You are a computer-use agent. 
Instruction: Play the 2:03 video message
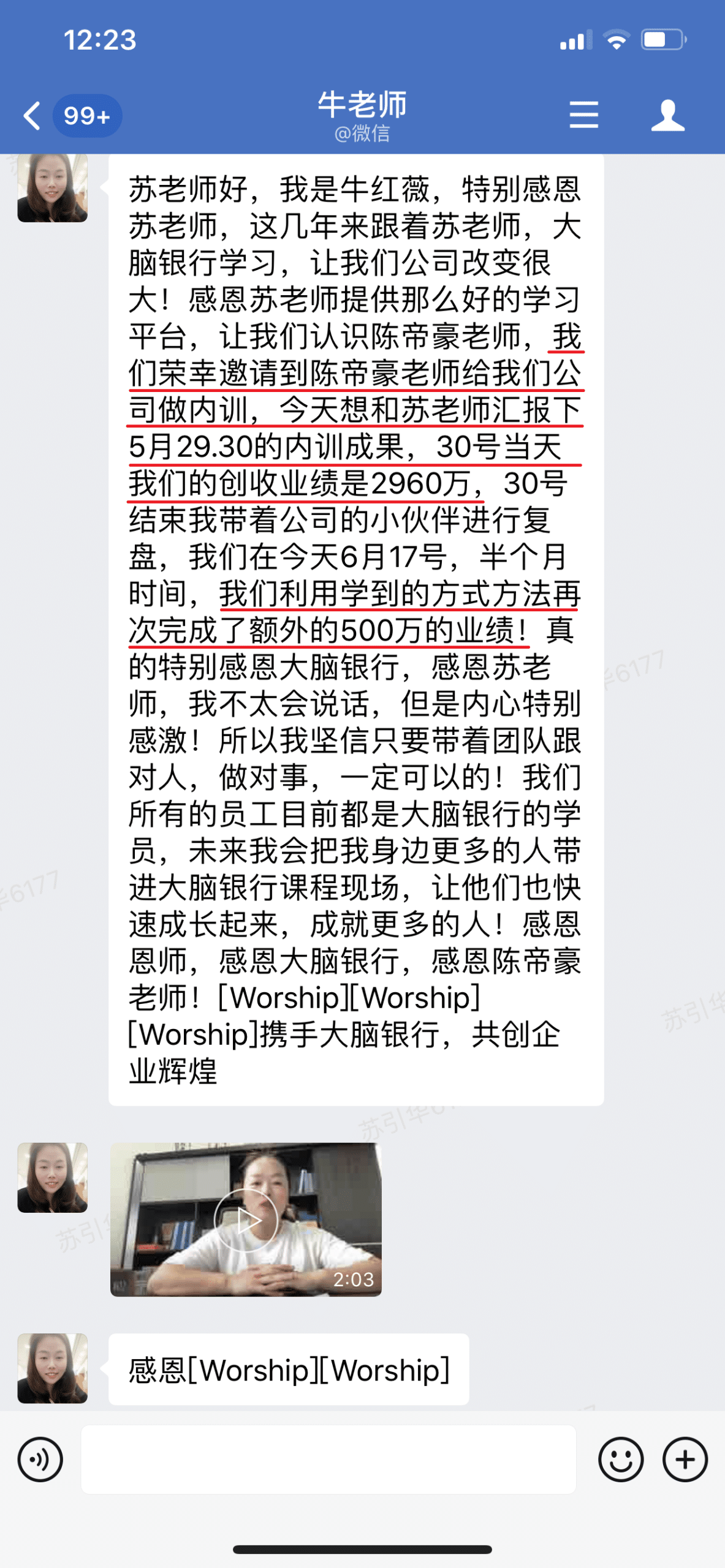(x=246, y=1219)
